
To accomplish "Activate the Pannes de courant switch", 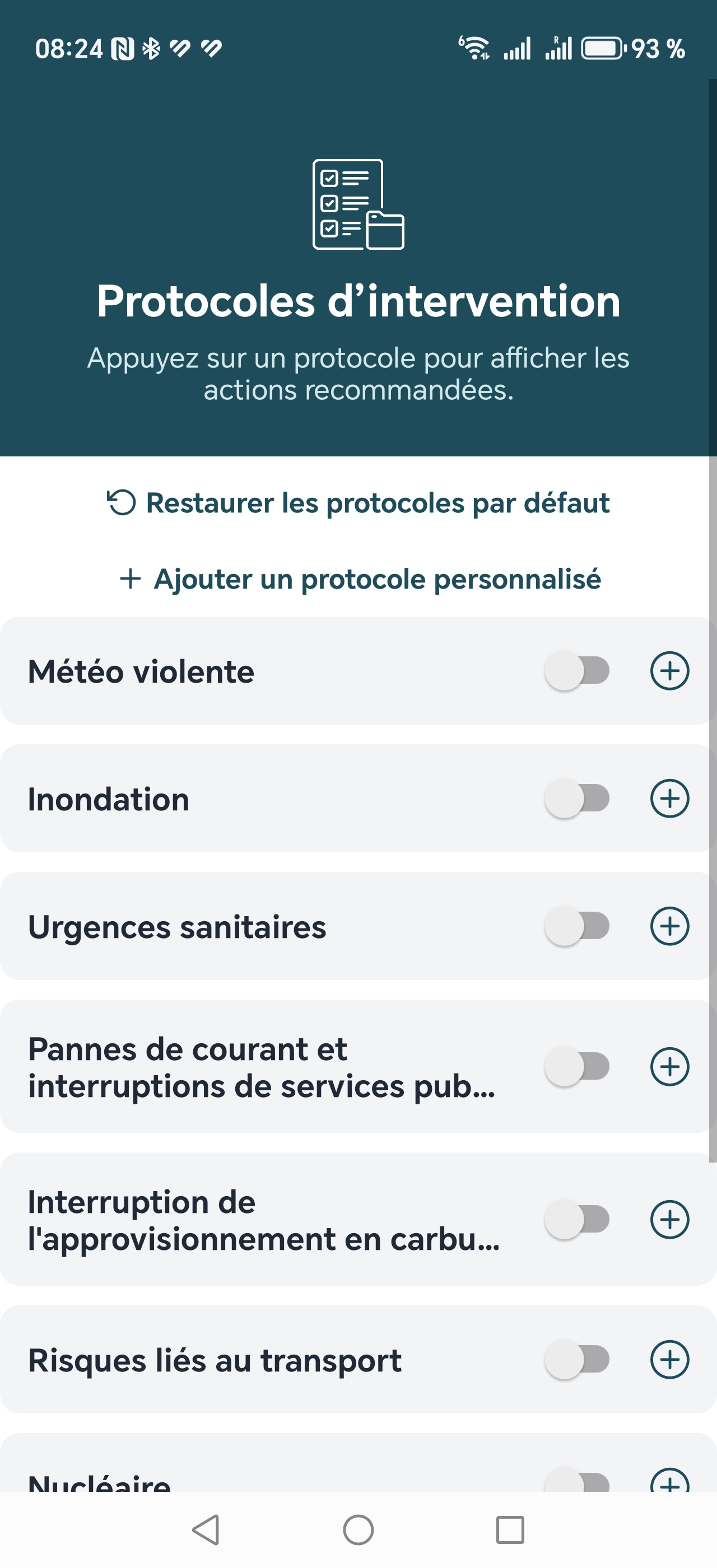I will [576, 1066].
